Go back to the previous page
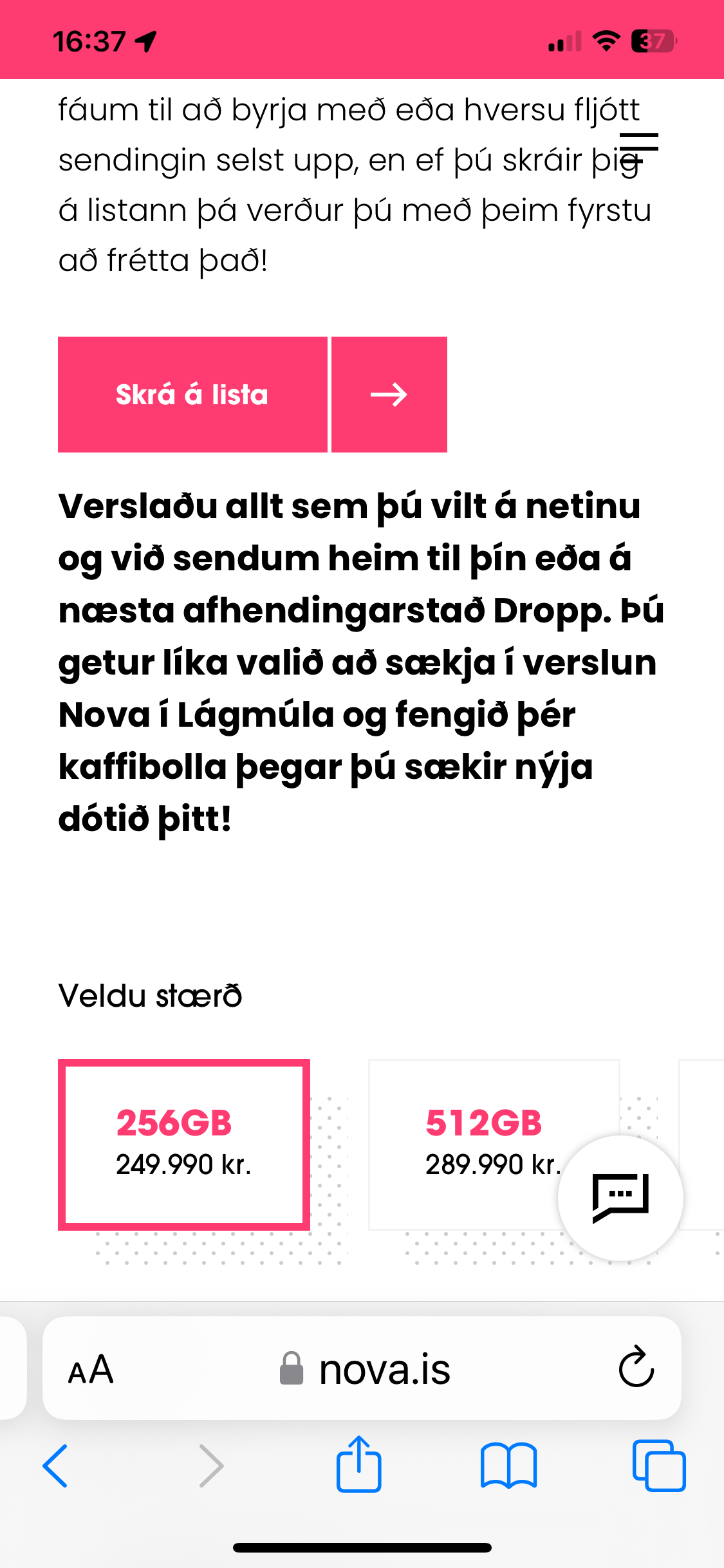724x1568 pixels. (55, 1466)
